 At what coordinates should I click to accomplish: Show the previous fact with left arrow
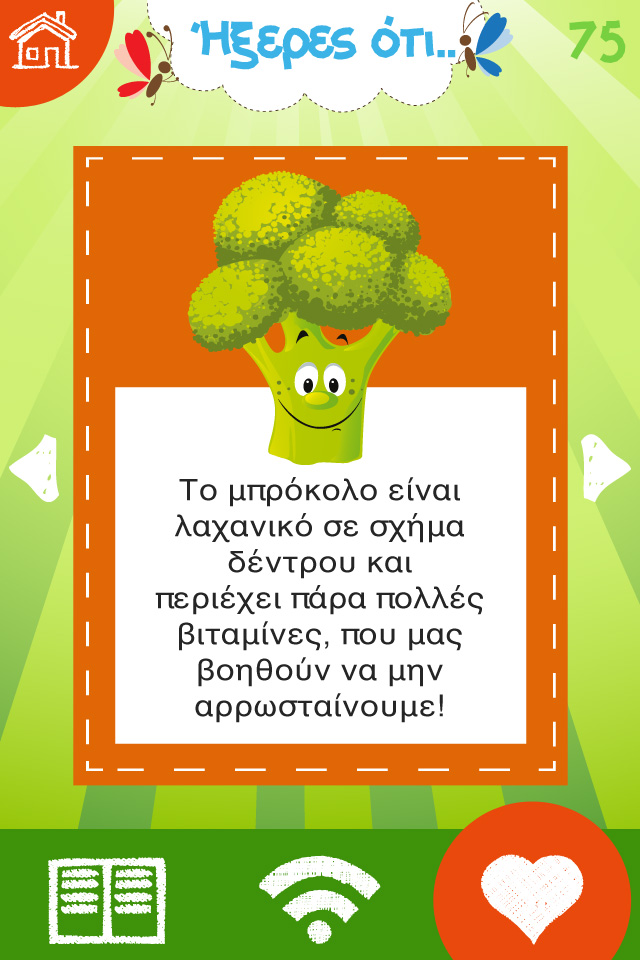tap(35, 468)
